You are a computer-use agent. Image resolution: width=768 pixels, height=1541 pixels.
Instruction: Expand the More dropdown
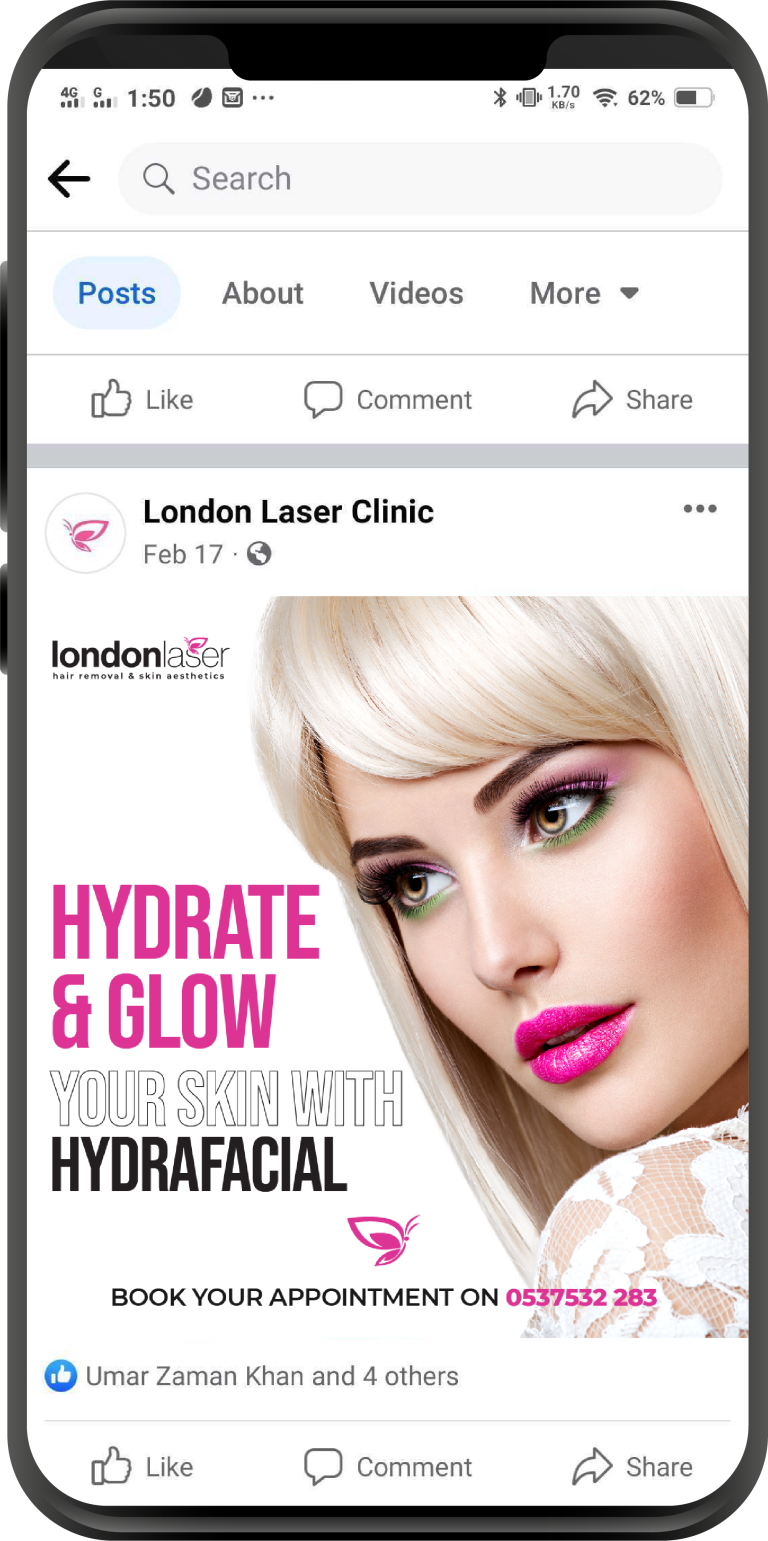click(584, 293)
